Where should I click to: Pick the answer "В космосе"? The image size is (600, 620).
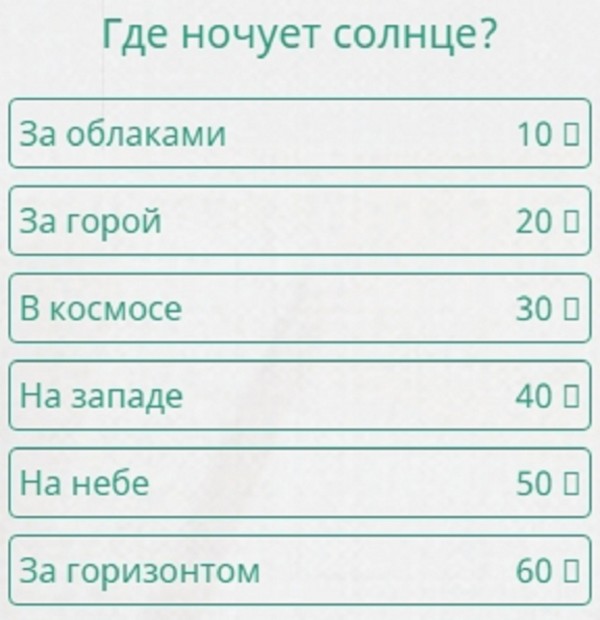(x=299, y=308)
